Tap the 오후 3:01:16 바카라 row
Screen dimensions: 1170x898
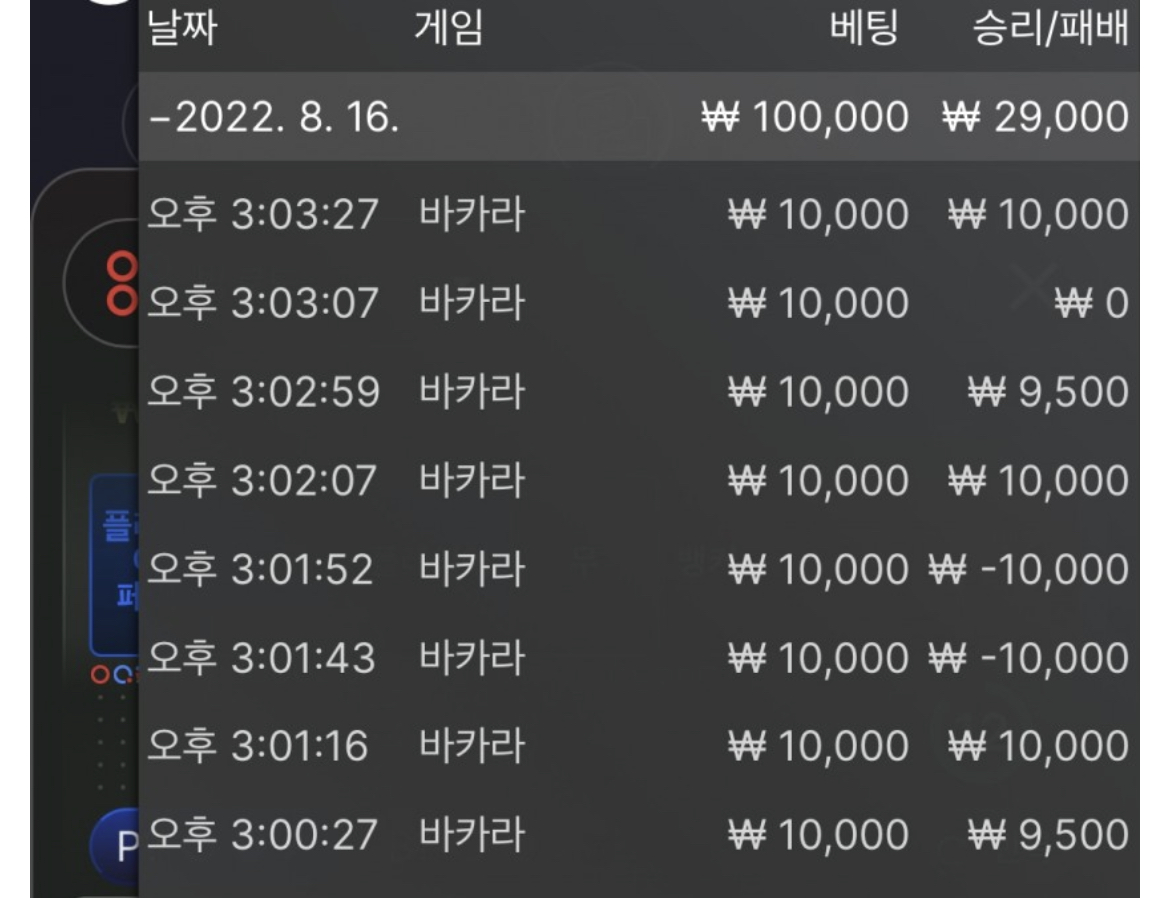pos(636,746)
